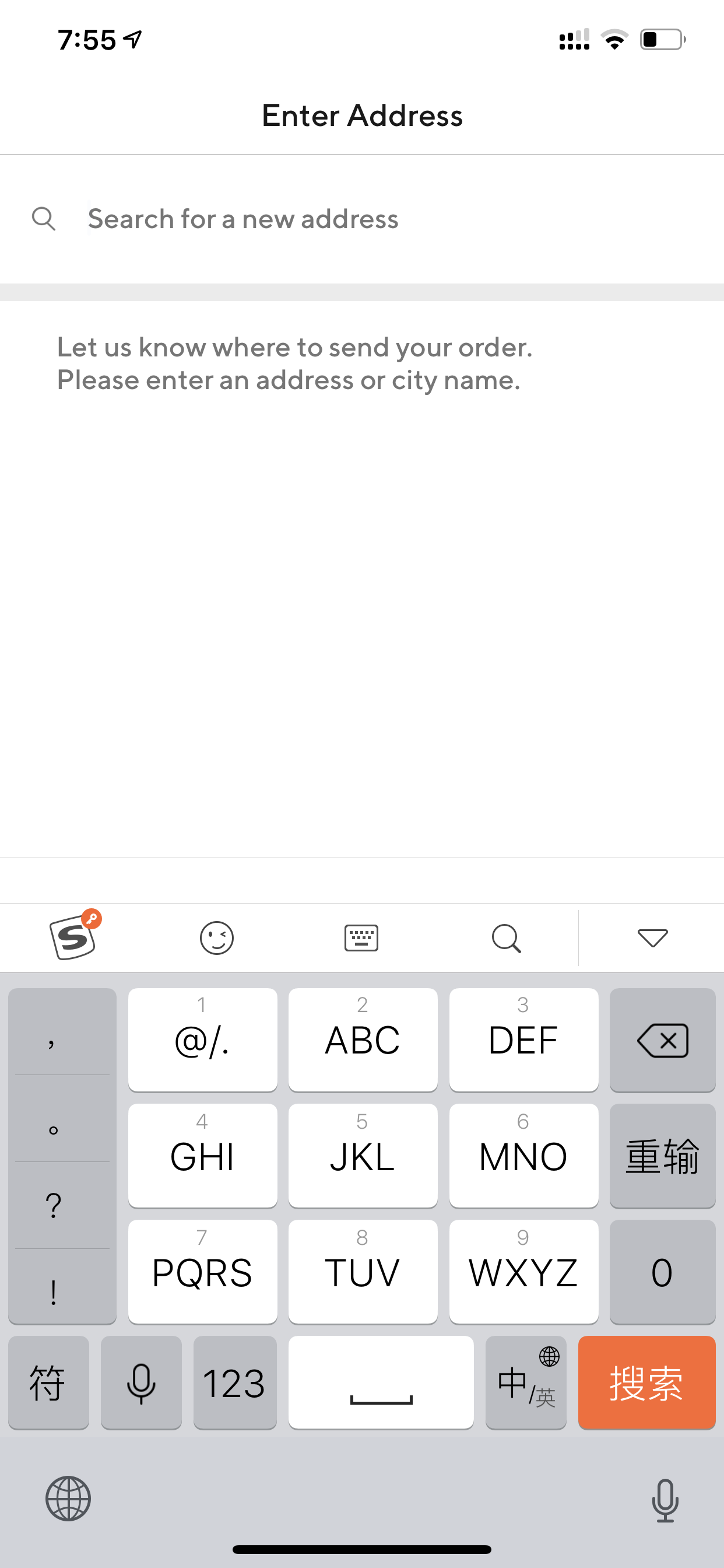Tap the 重输 re-enter key
The image size is (724, 1568).
tap(663, 1156)
